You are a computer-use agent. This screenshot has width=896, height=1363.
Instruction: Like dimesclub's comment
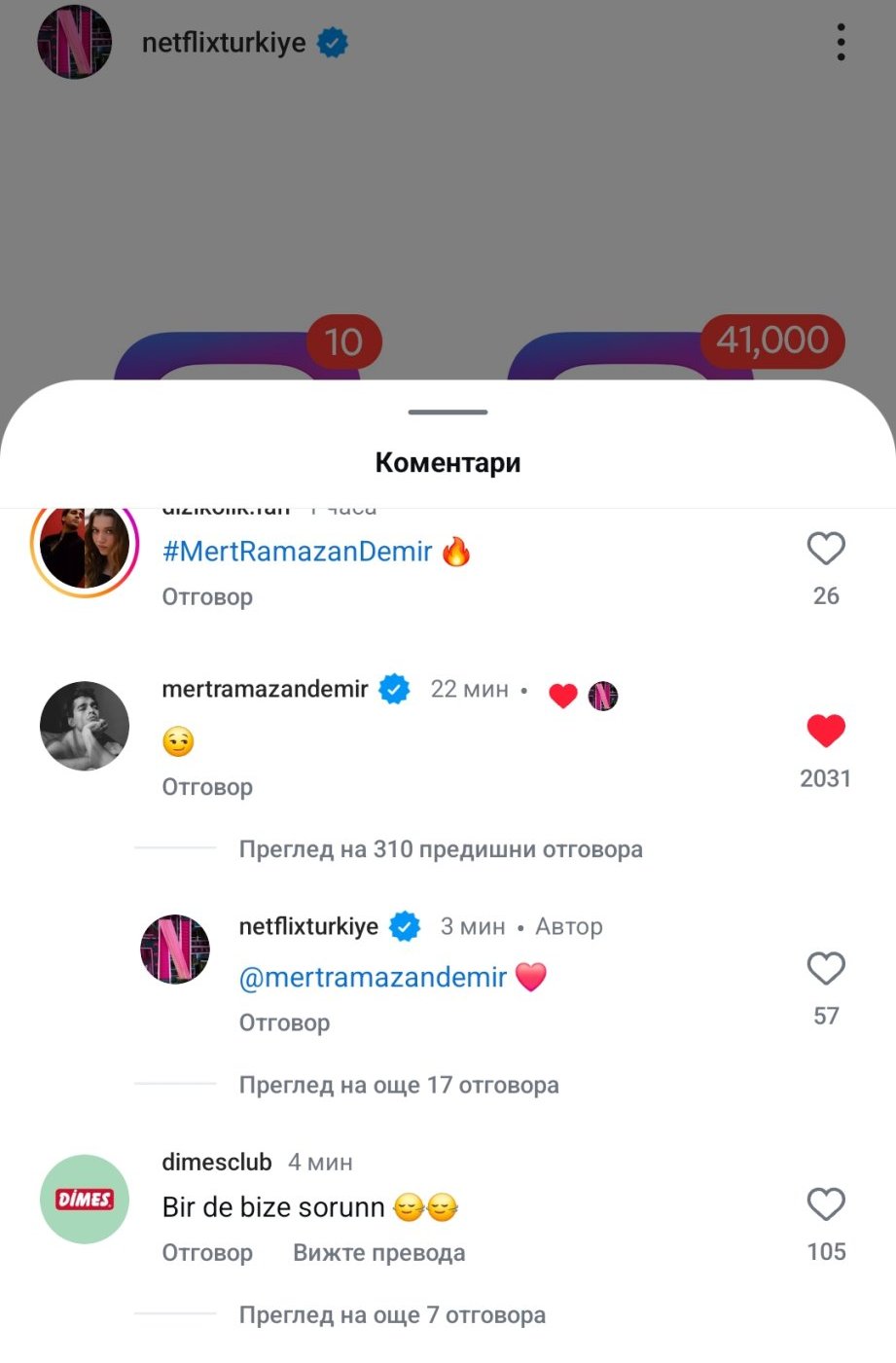[826, 1204]
